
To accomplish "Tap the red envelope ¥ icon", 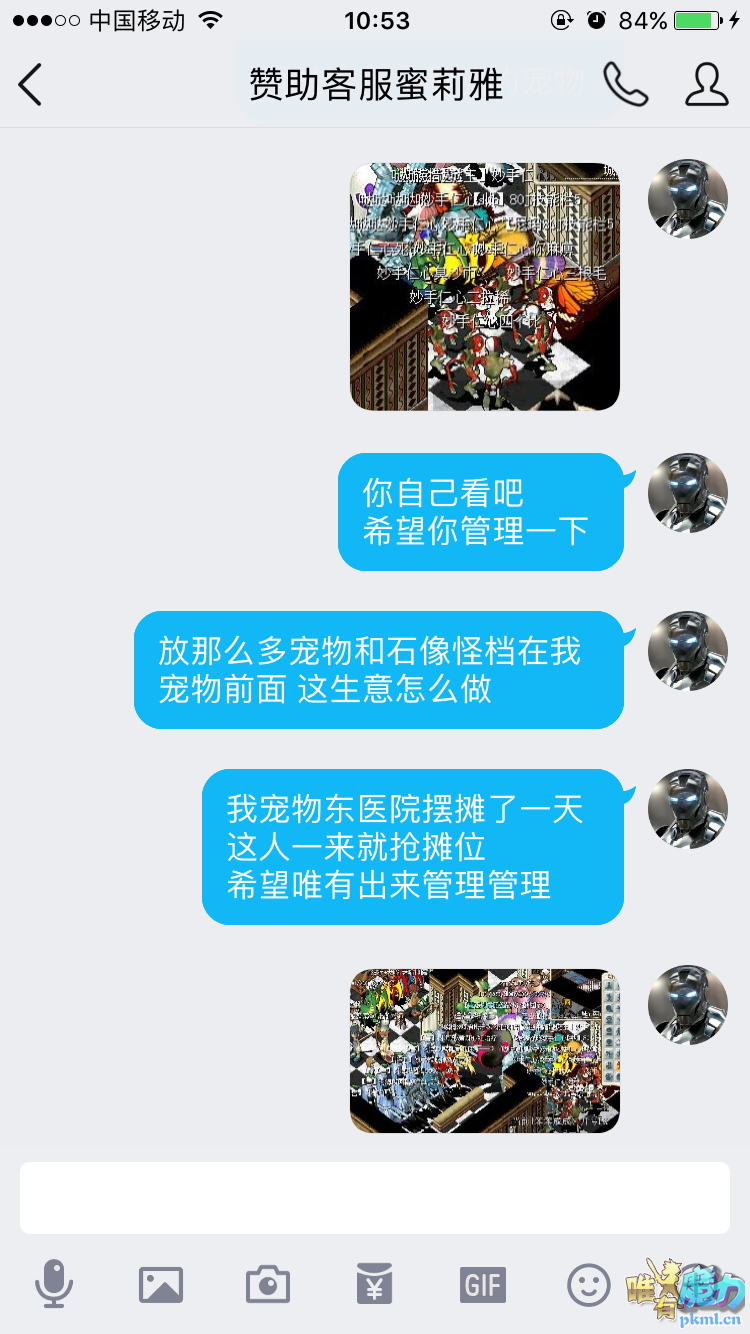I will [x=375, y=1284].
